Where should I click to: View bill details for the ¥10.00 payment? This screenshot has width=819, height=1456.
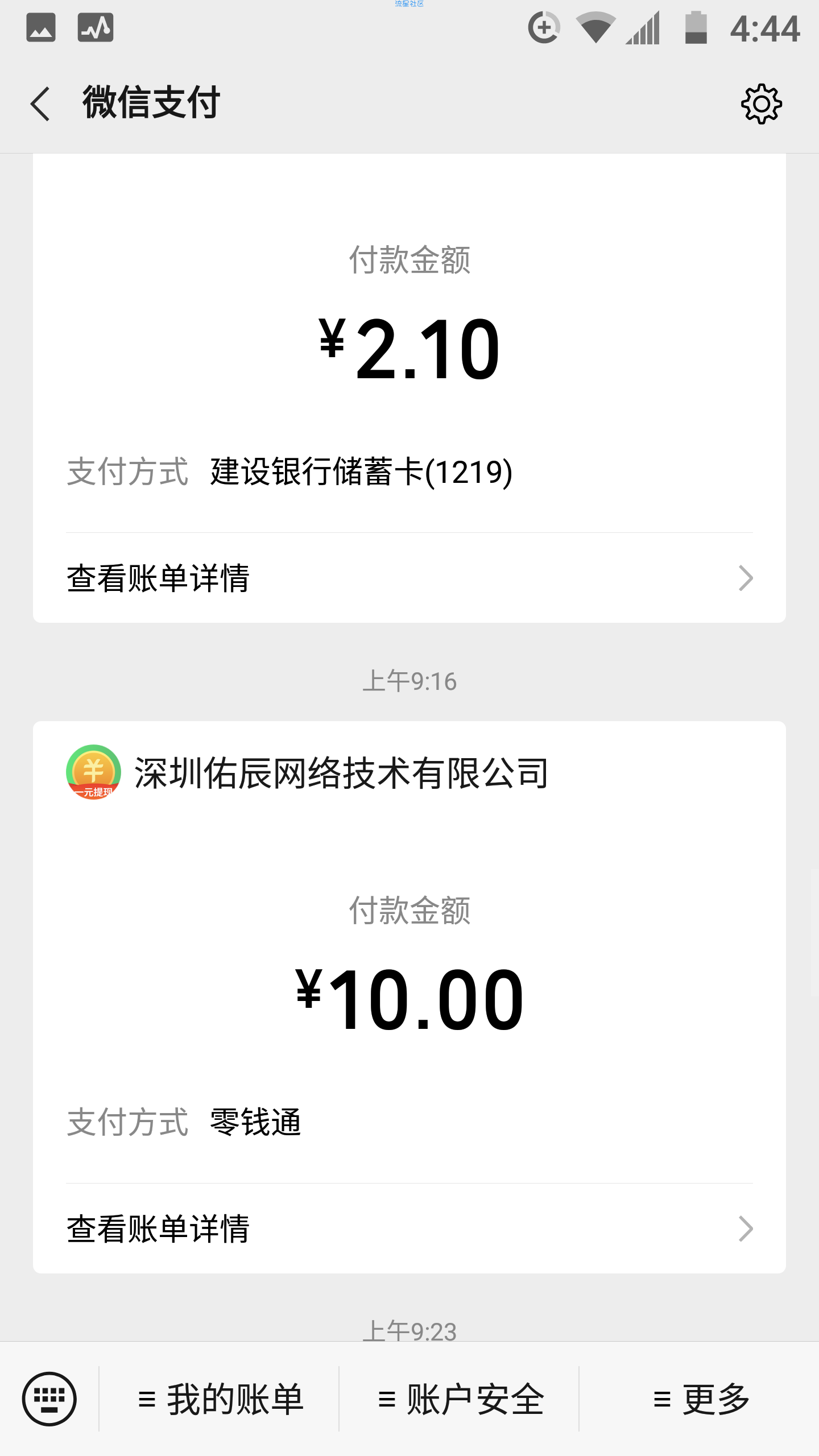(x=409, y=1228)
